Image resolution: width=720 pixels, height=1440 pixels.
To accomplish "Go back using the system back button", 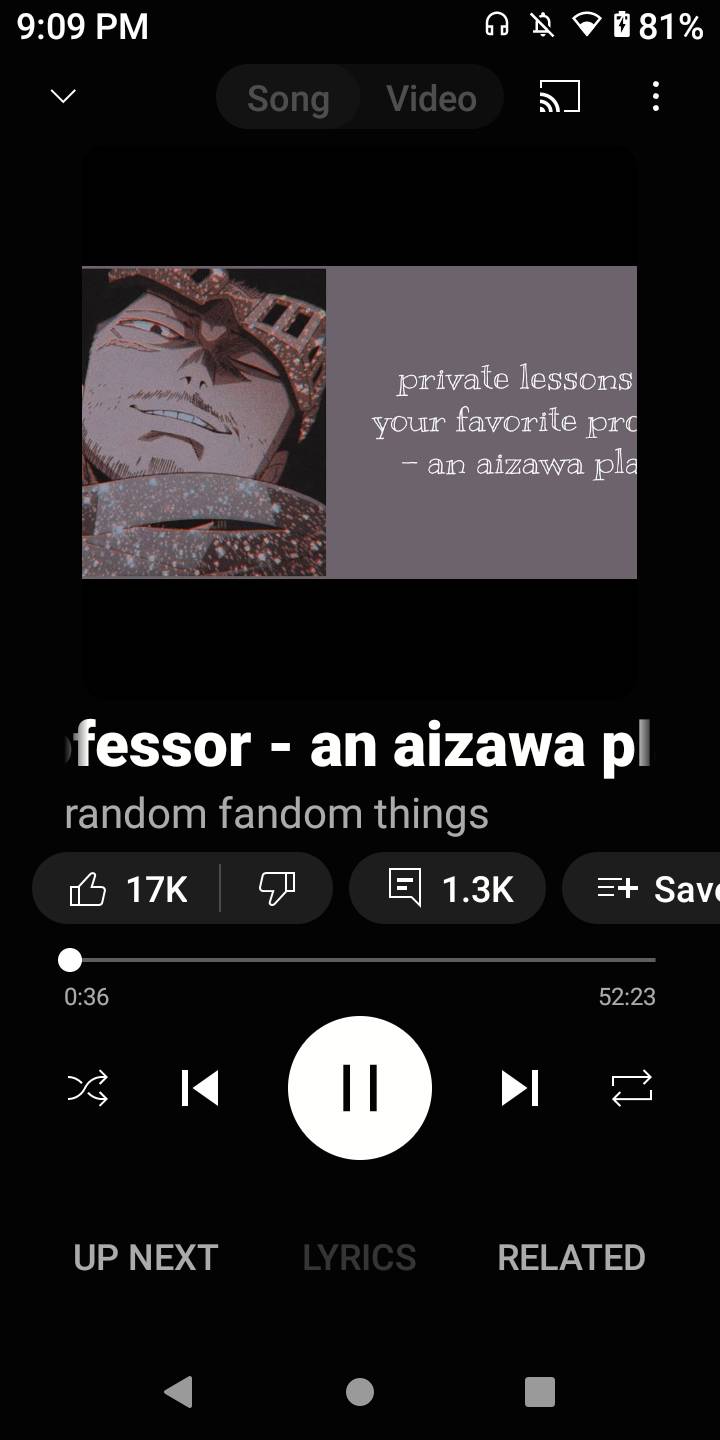I will [178, 1391].
